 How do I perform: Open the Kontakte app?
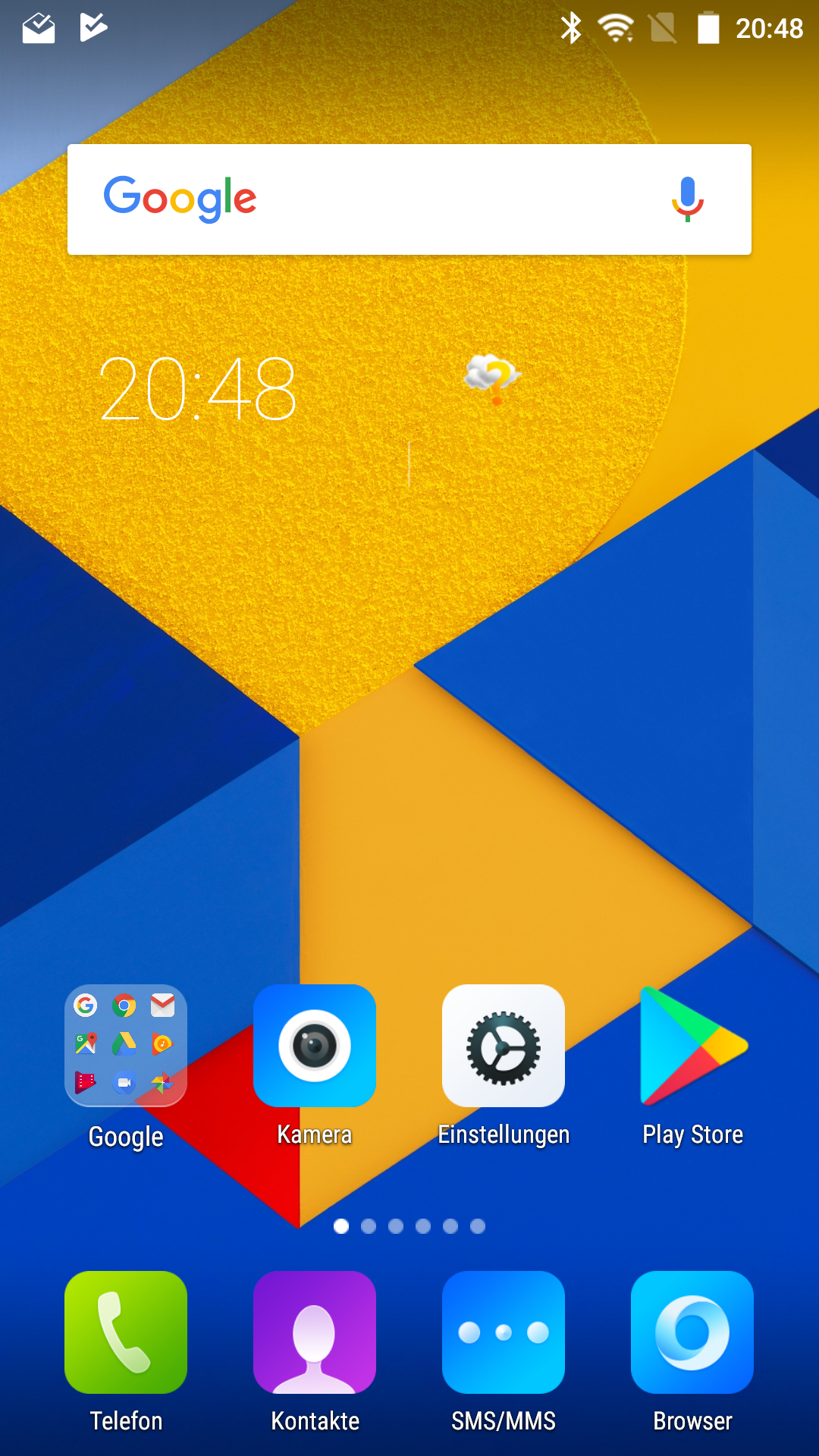[315, 1332]
